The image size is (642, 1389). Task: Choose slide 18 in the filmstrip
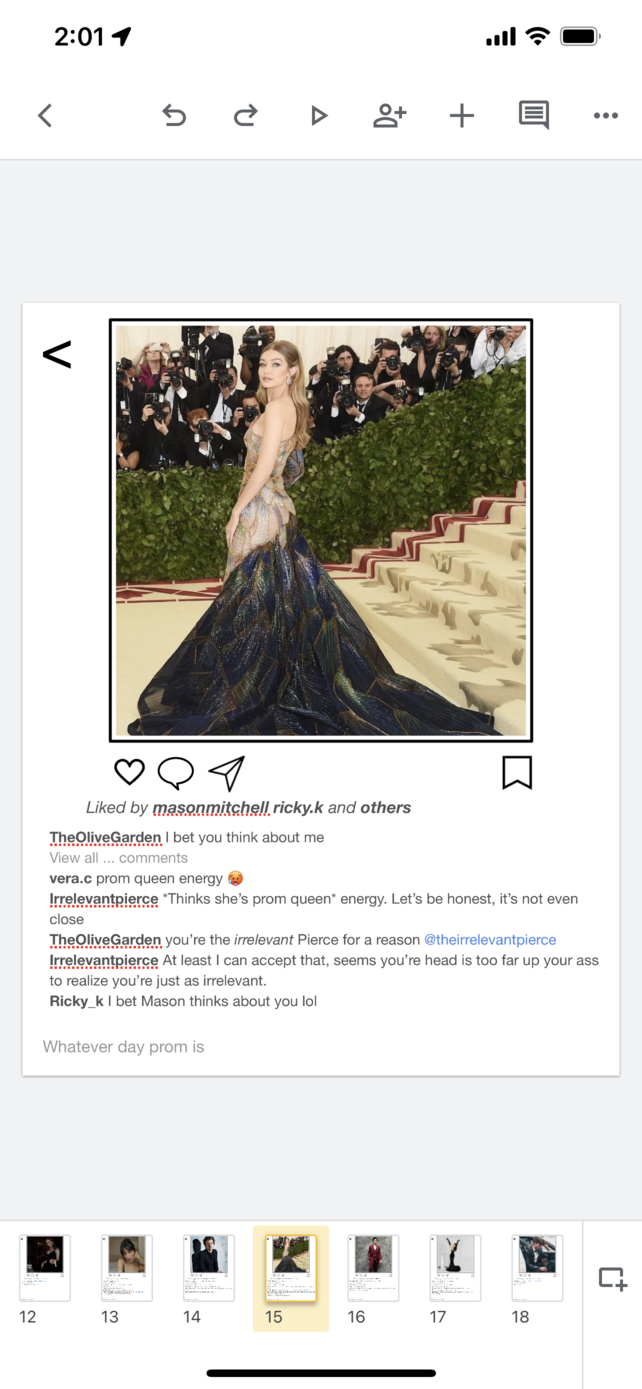[x=537, y=1267]
